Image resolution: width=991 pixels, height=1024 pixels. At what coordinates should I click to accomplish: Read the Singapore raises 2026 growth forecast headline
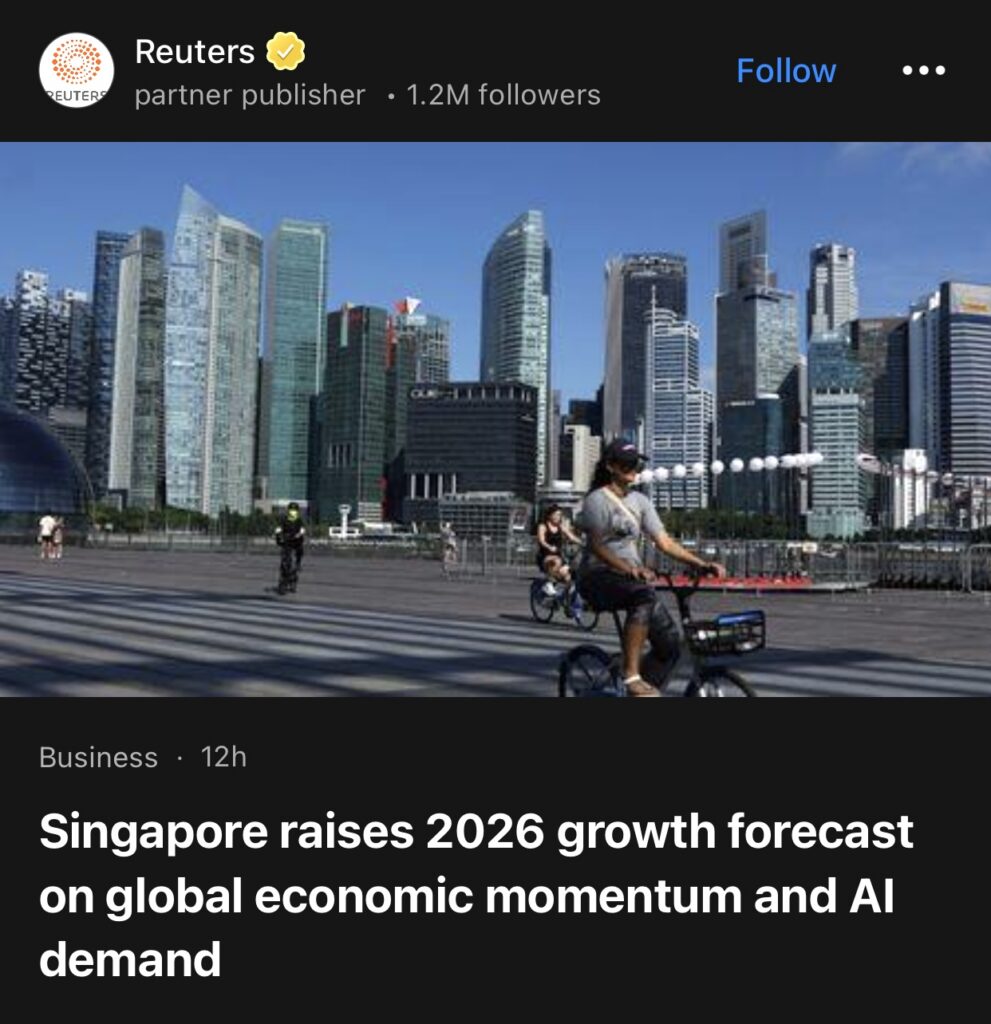click(x=476, y=895)
